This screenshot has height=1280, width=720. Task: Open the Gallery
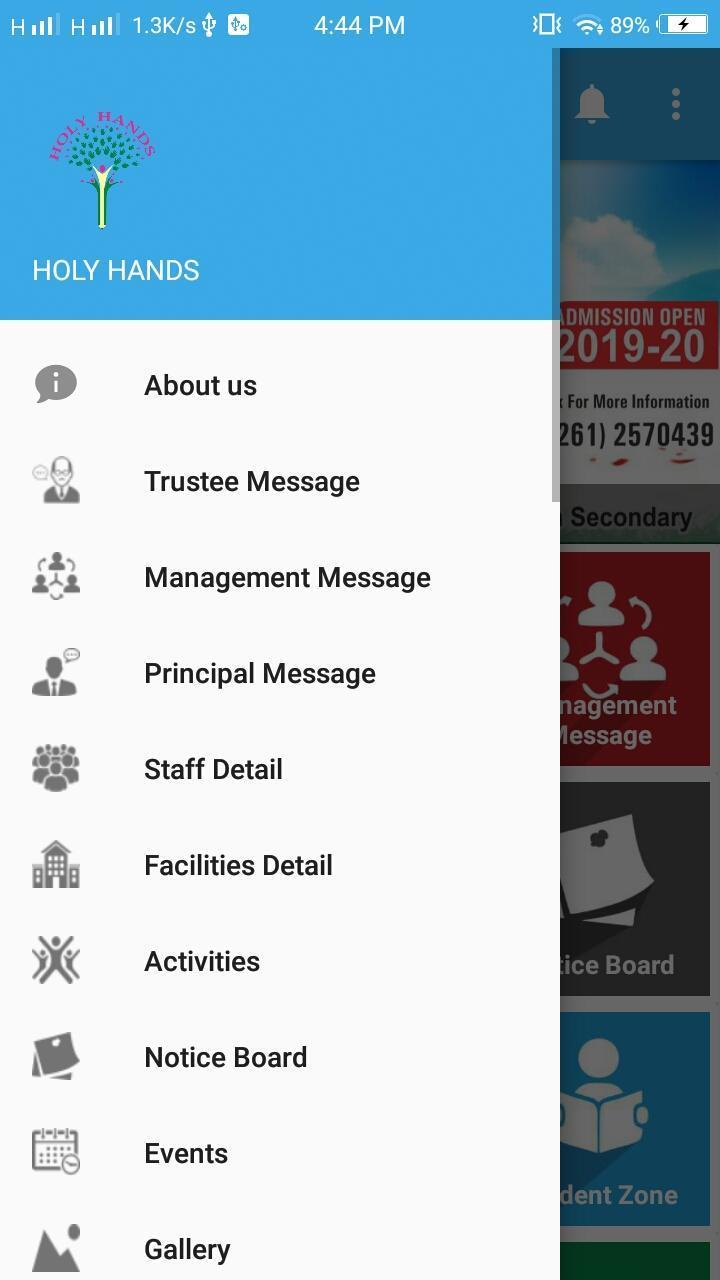[x=187, y=1249]
